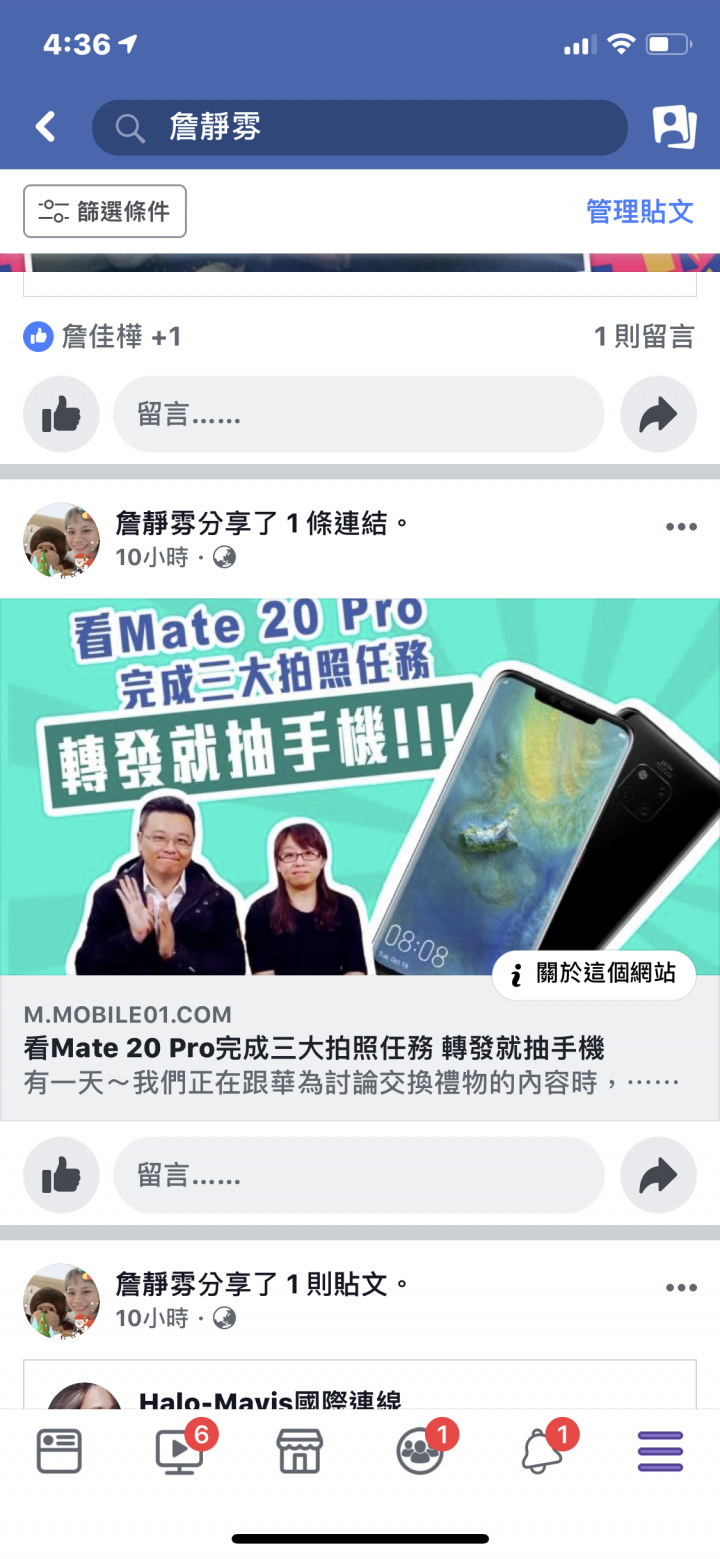This screenshot has height=1559, width=720.
Task: Open the overflow menu on 分享了1則貼文 post
Action: (681, 1288)
